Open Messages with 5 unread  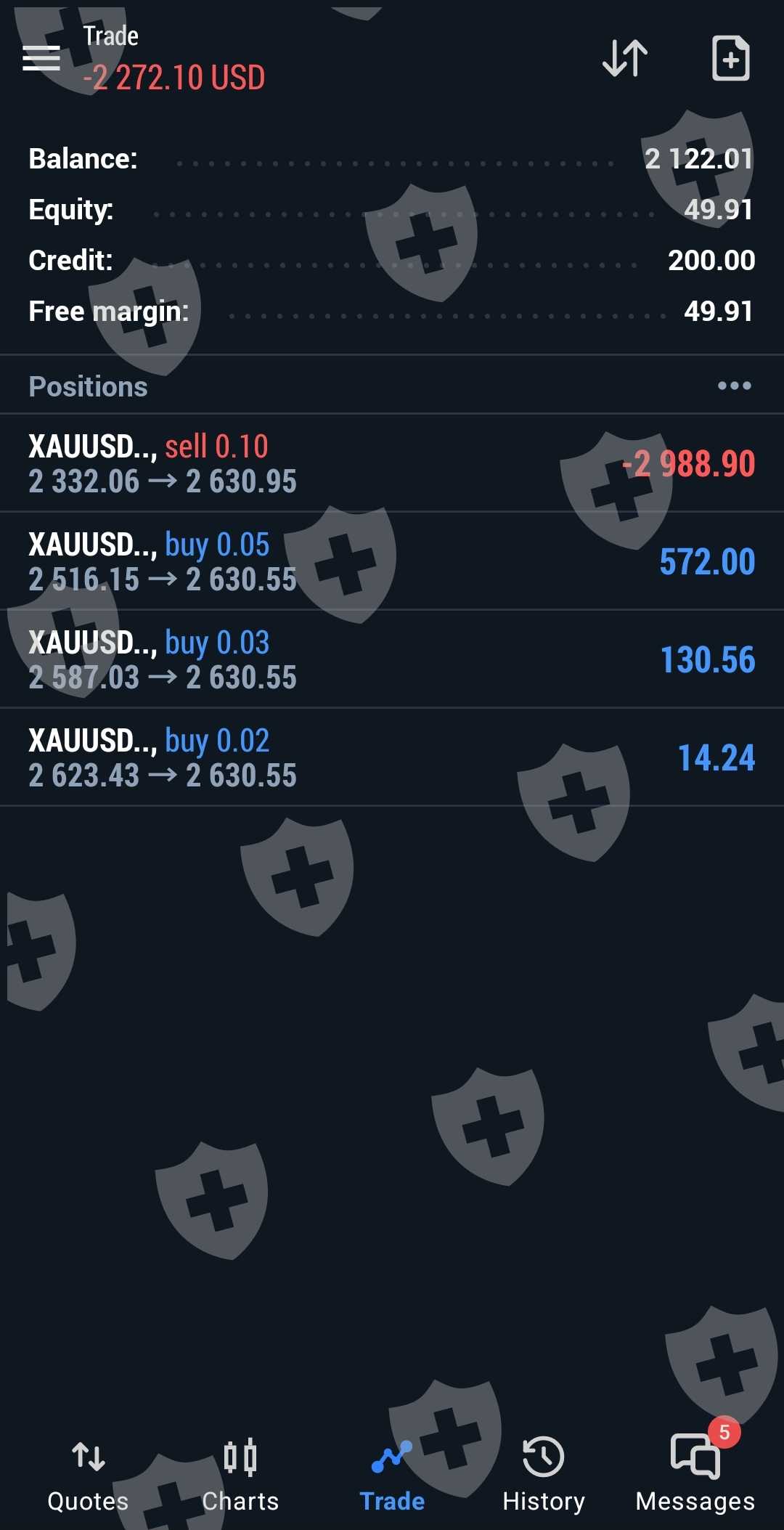(695, 1474)
